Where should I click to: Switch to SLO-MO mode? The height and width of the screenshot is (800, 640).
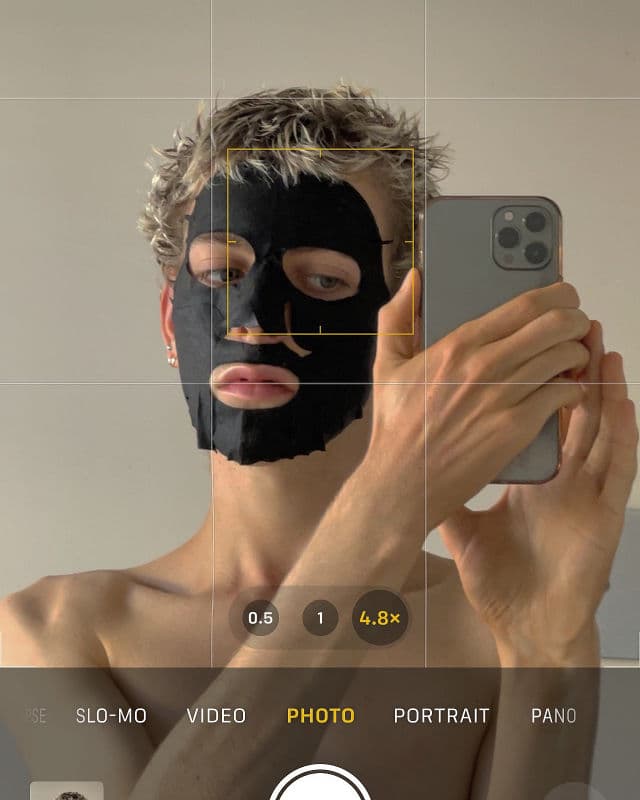click(111, 716)
